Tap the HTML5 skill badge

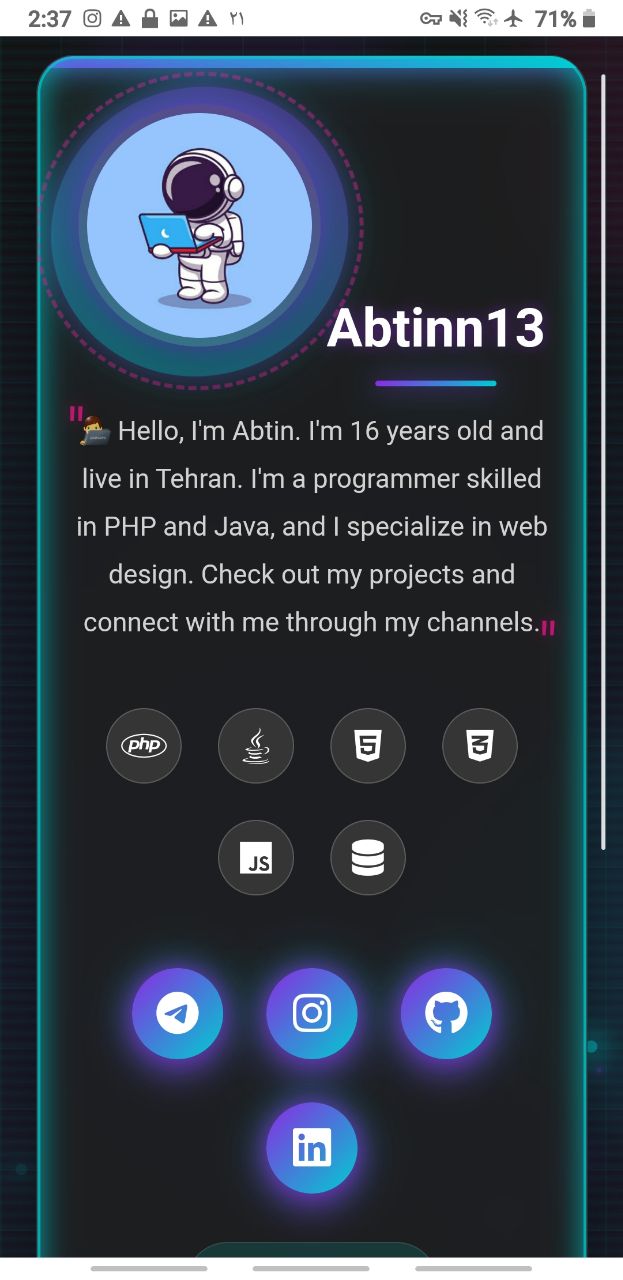click(x=368, y=745)
